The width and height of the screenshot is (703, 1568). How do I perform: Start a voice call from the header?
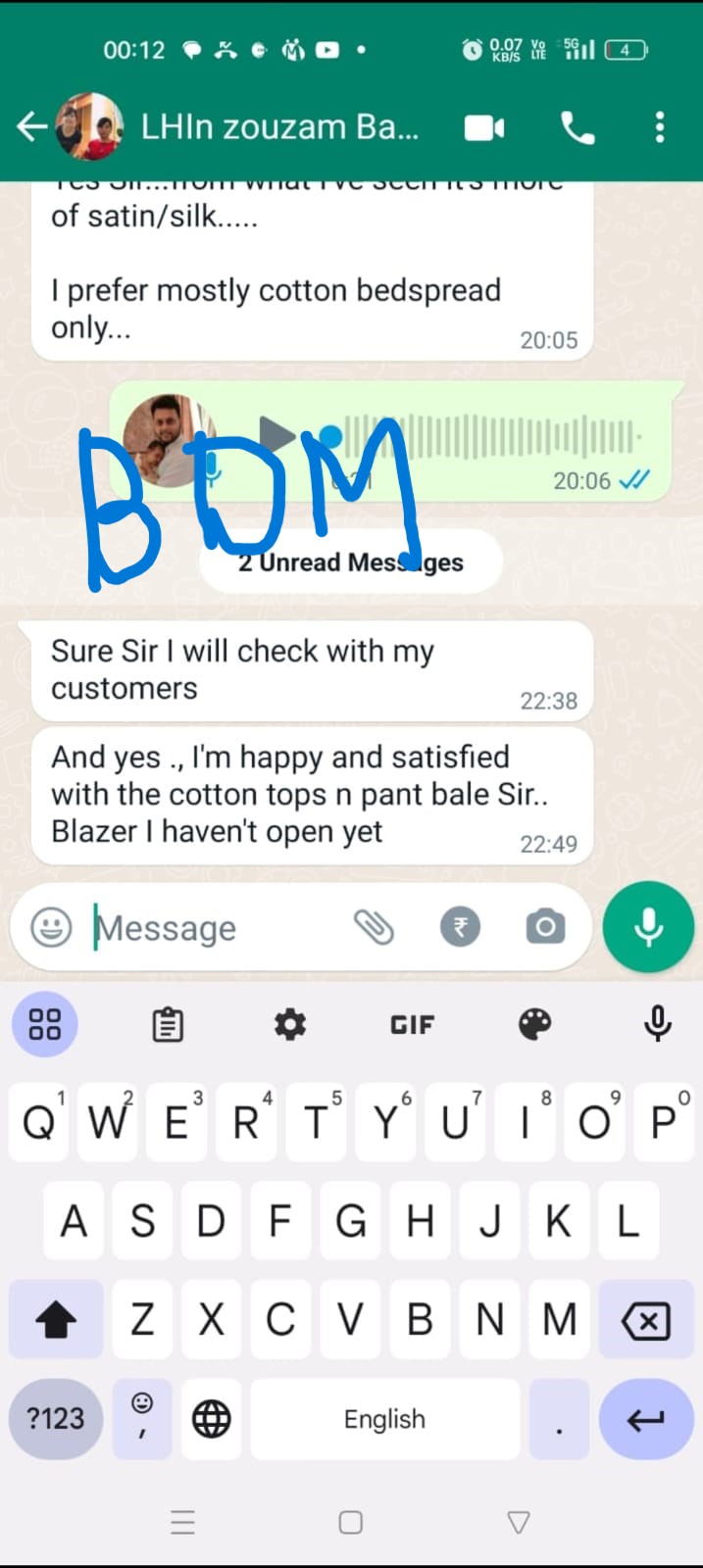click(577, 127)
